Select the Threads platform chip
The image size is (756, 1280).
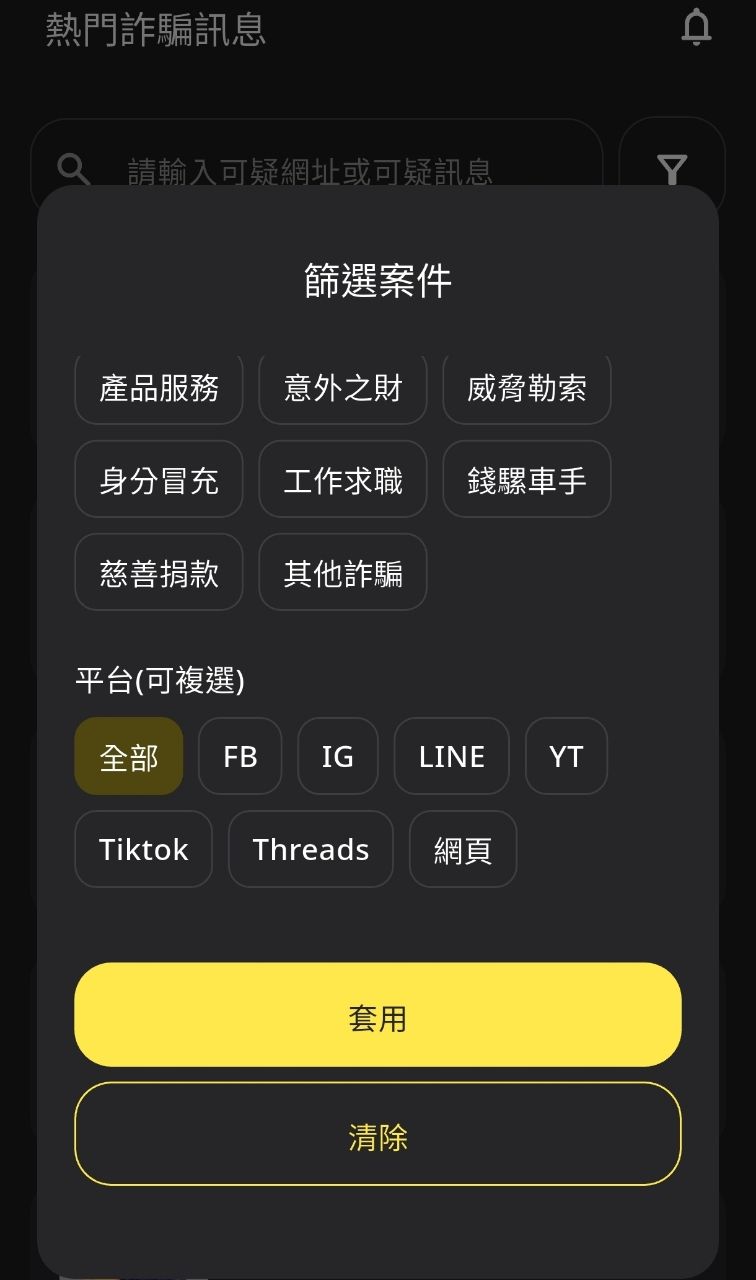(311, 850)
